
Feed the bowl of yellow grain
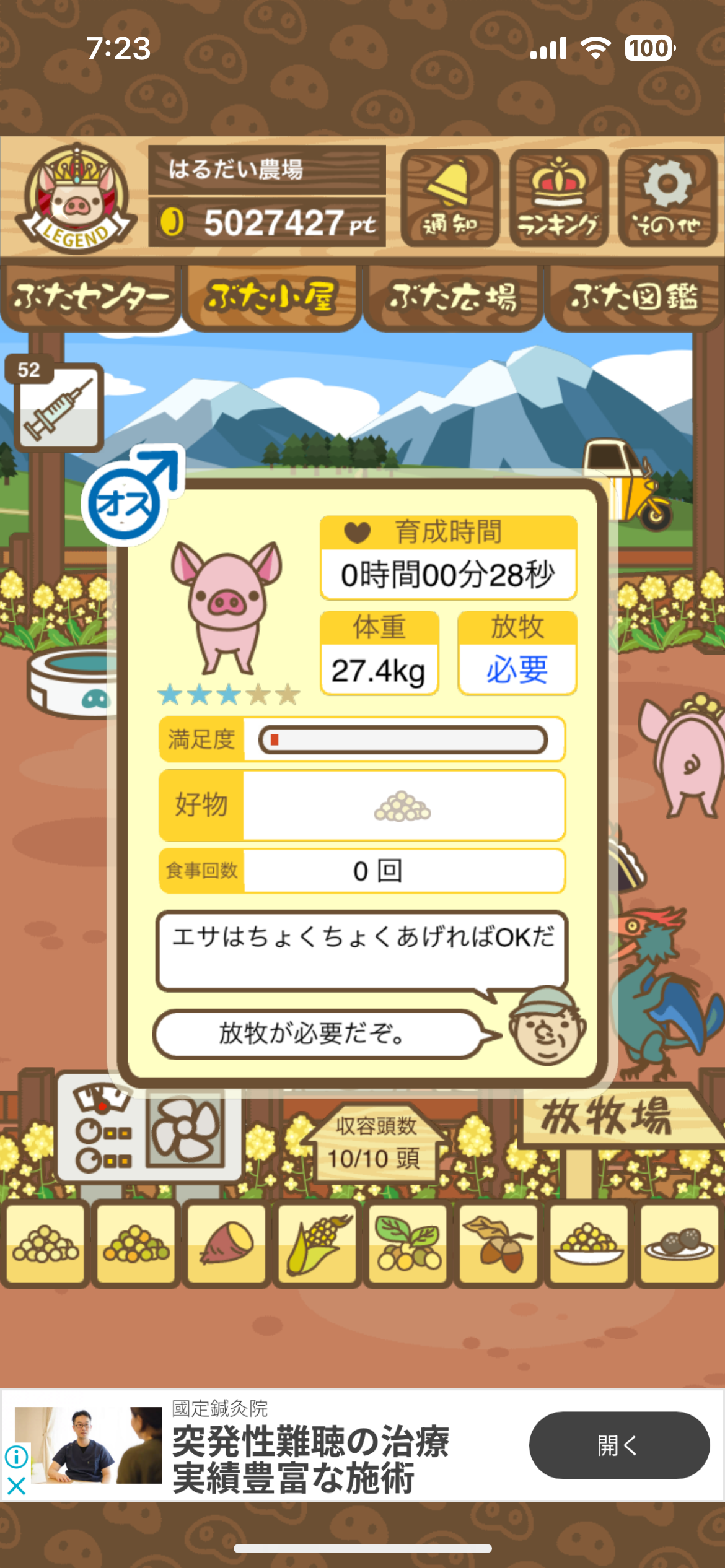point(589,1245)
